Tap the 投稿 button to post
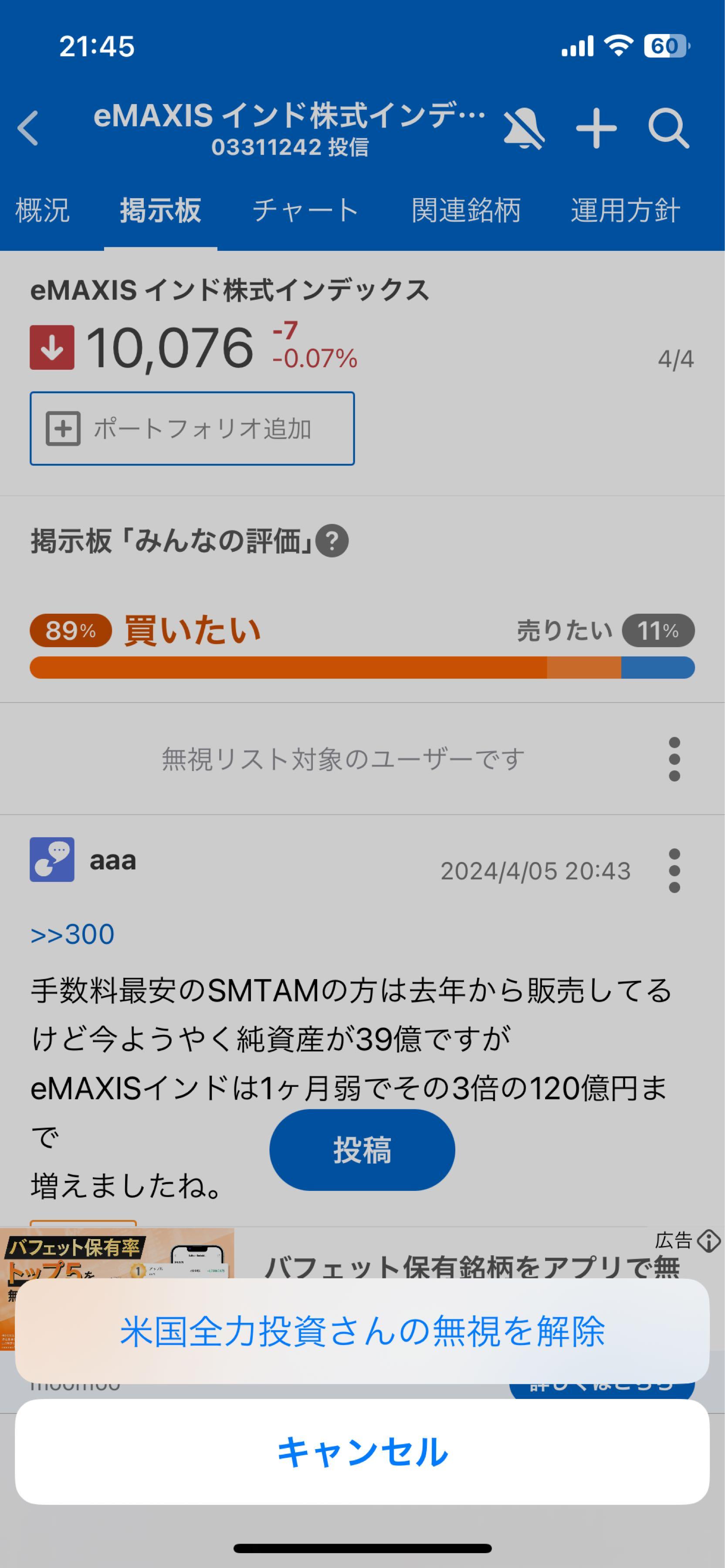725x1568 pixels. (x=362, y=1149)
